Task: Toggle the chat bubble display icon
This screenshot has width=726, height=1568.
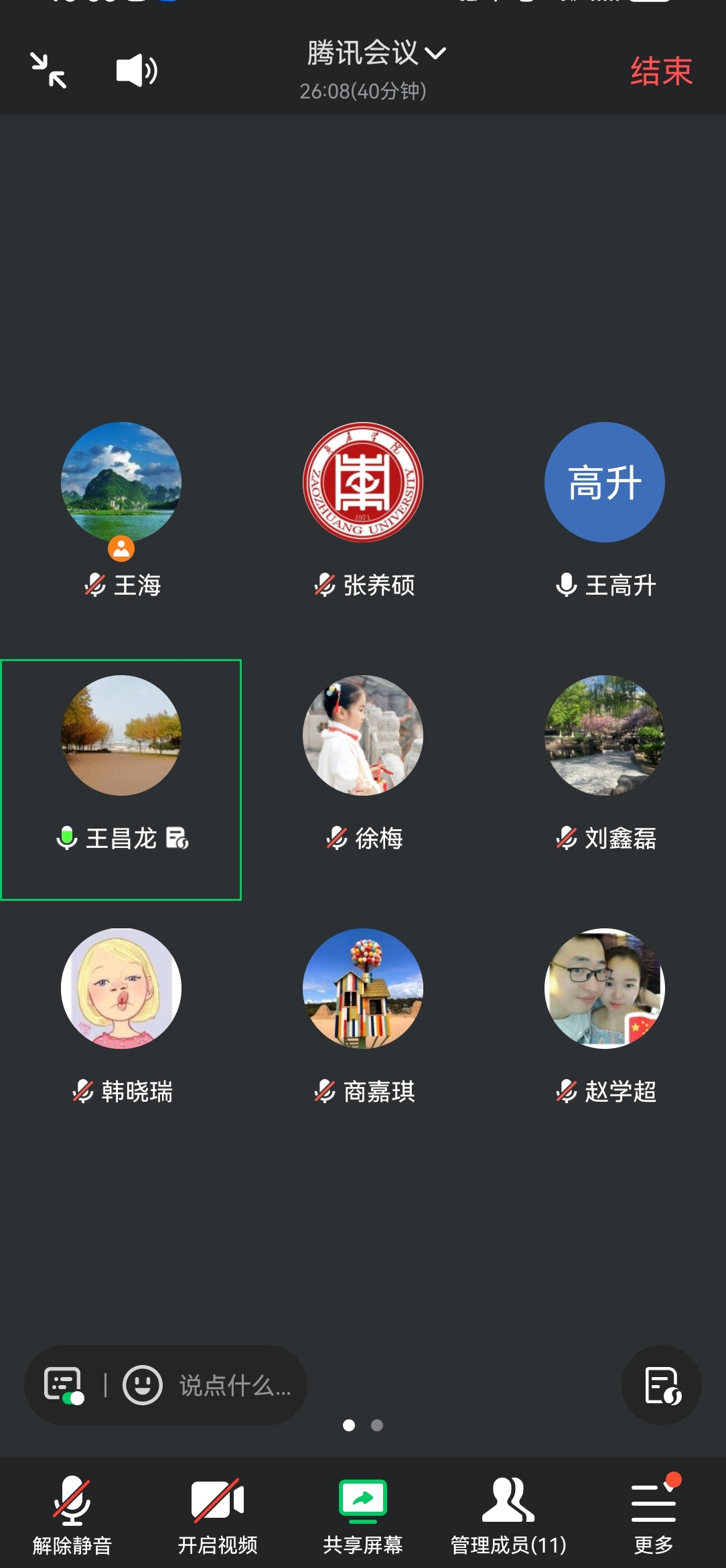Action: pos(64,1384)
